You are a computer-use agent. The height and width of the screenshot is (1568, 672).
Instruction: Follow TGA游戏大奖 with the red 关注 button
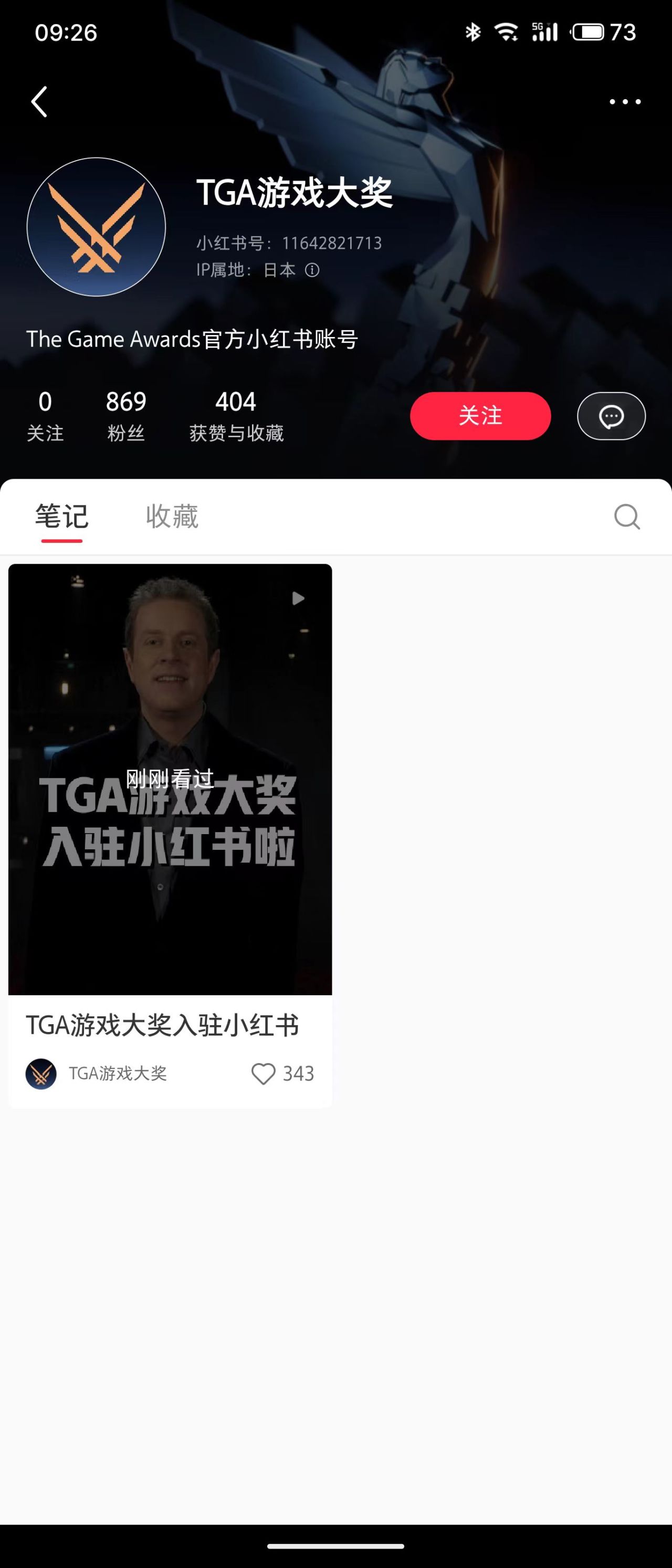click(480, 416)
